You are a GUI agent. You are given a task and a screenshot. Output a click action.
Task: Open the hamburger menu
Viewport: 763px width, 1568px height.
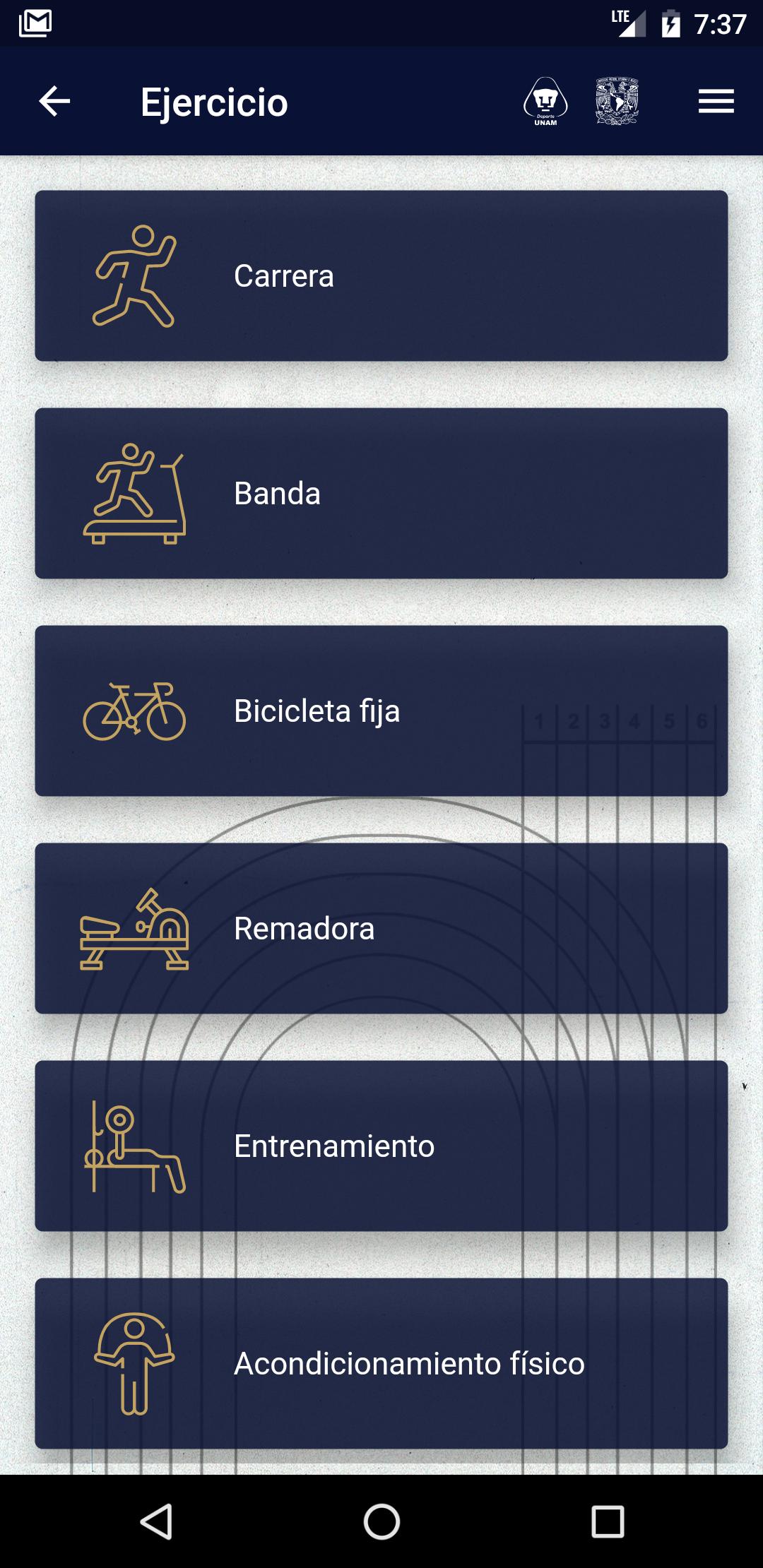pyautogui.click(x=716, y=102)
